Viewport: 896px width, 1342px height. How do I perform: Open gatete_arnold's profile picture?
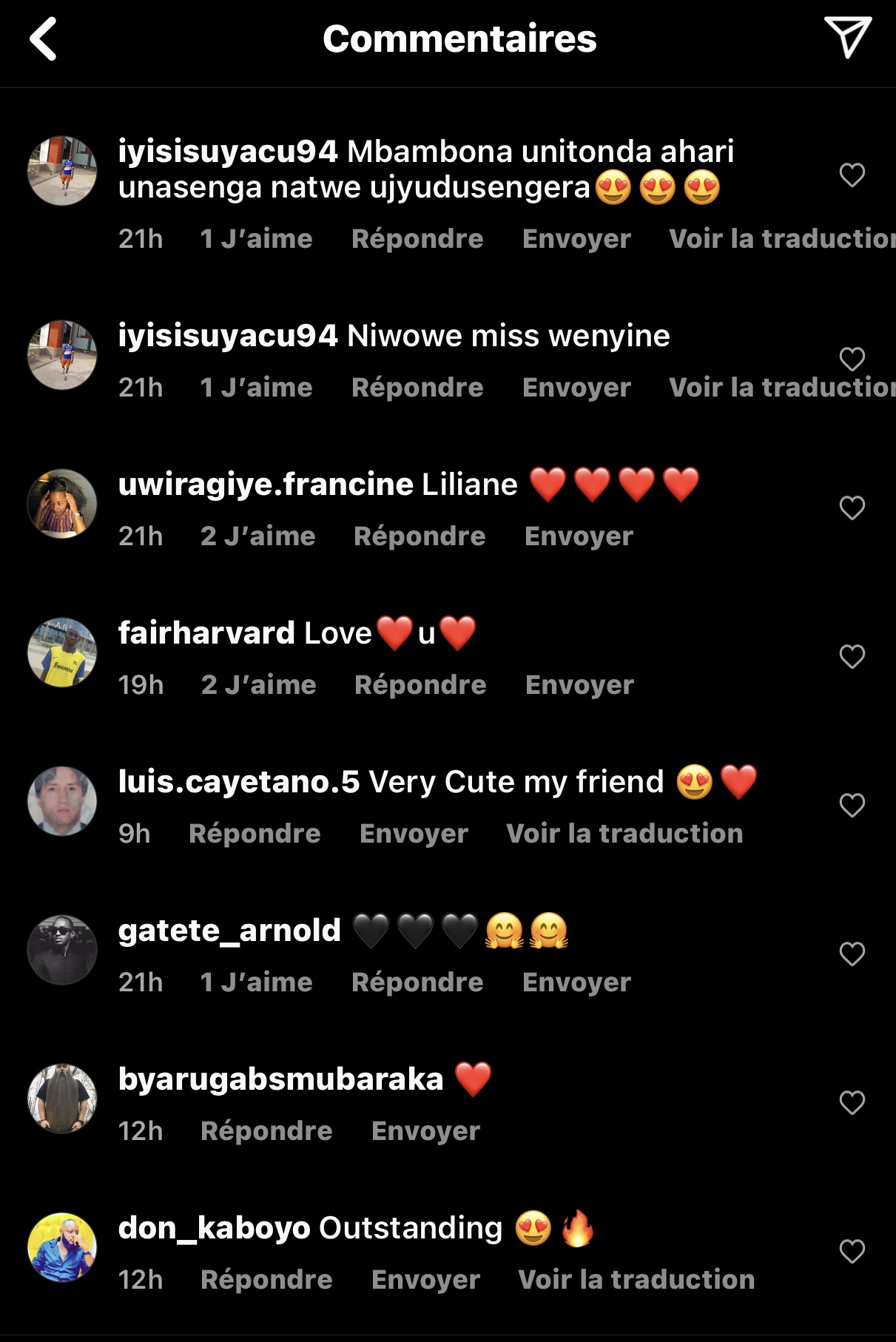click(x=62, y=950)
